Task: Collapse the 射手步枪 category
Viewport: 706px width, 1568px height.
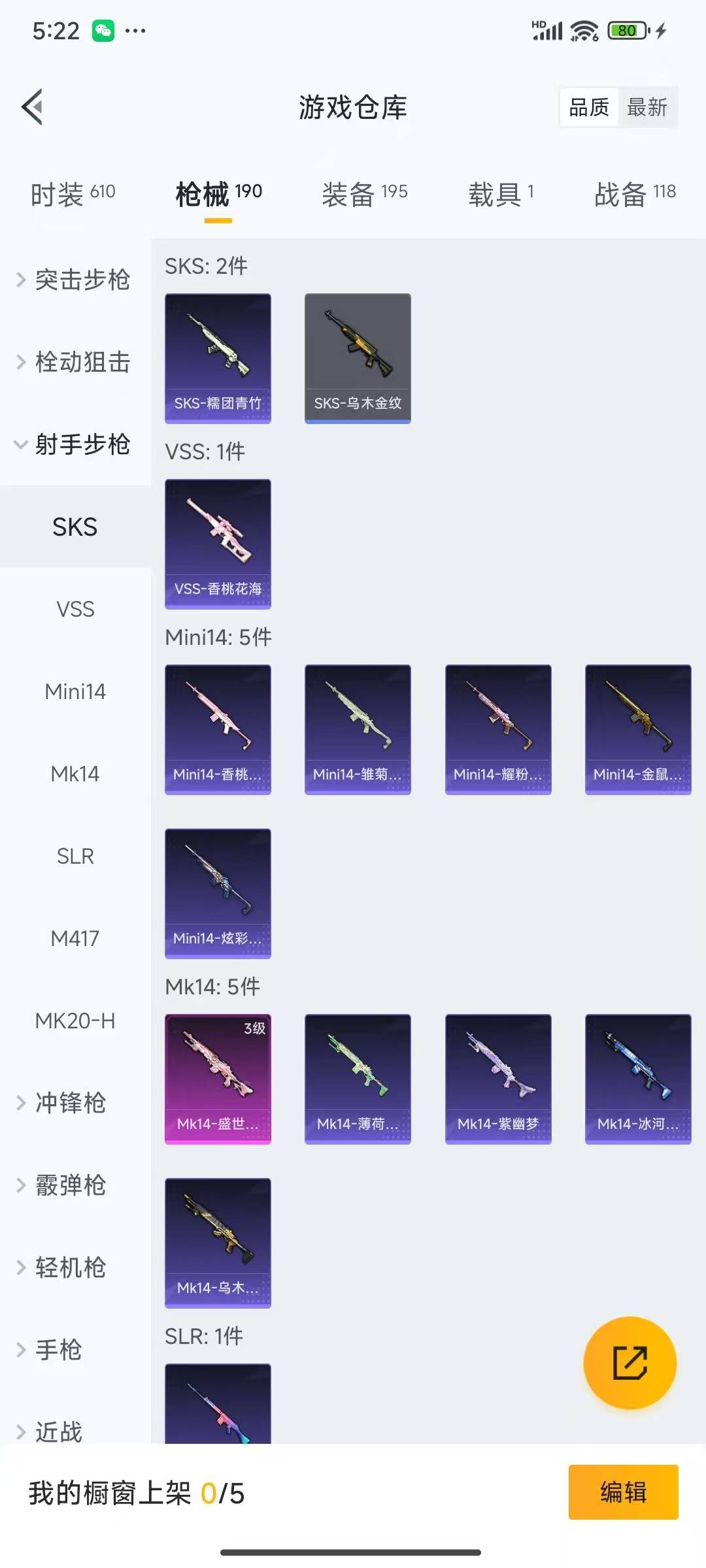Action: 75,444
